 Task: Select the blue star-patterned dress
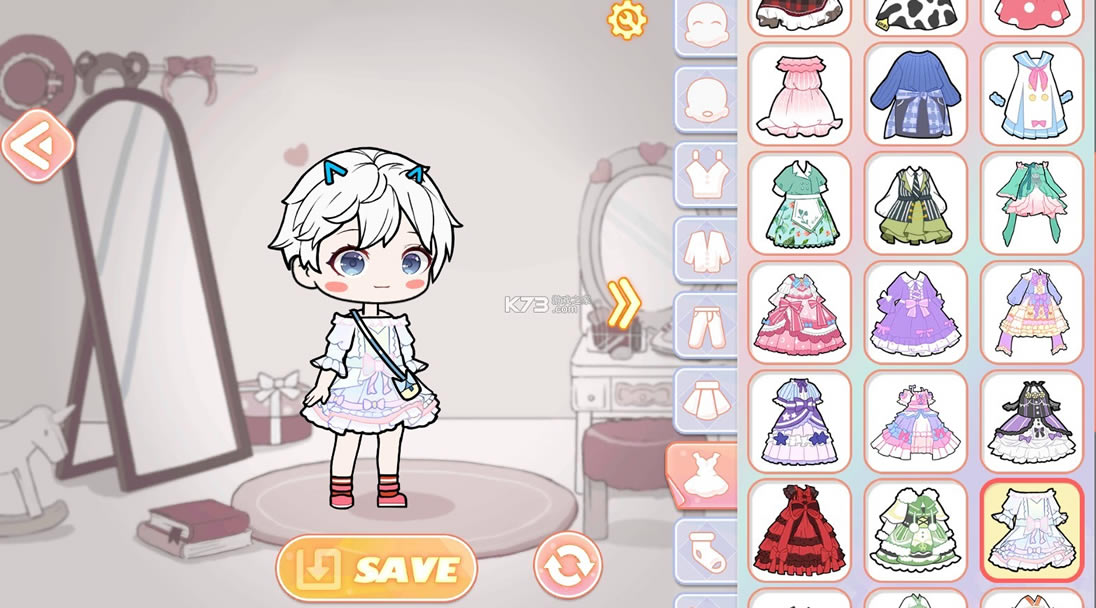click(x=799, y=422)
